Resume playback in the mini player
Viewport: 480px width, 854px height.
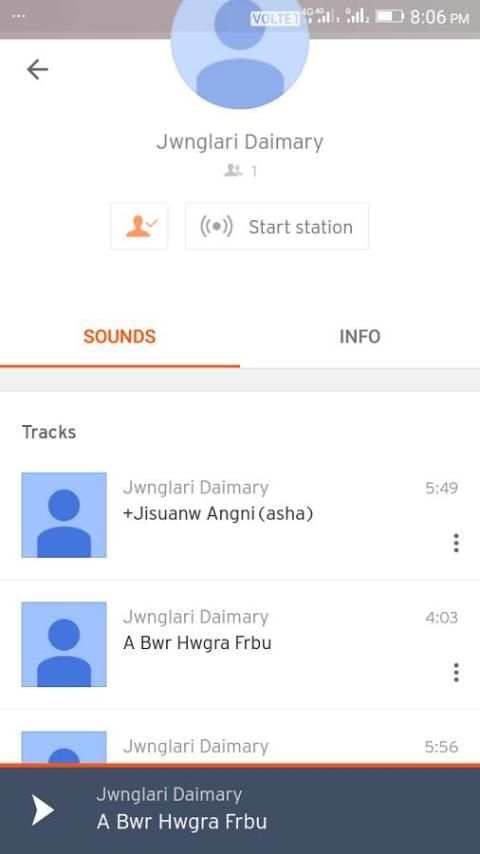click(43, 810)
